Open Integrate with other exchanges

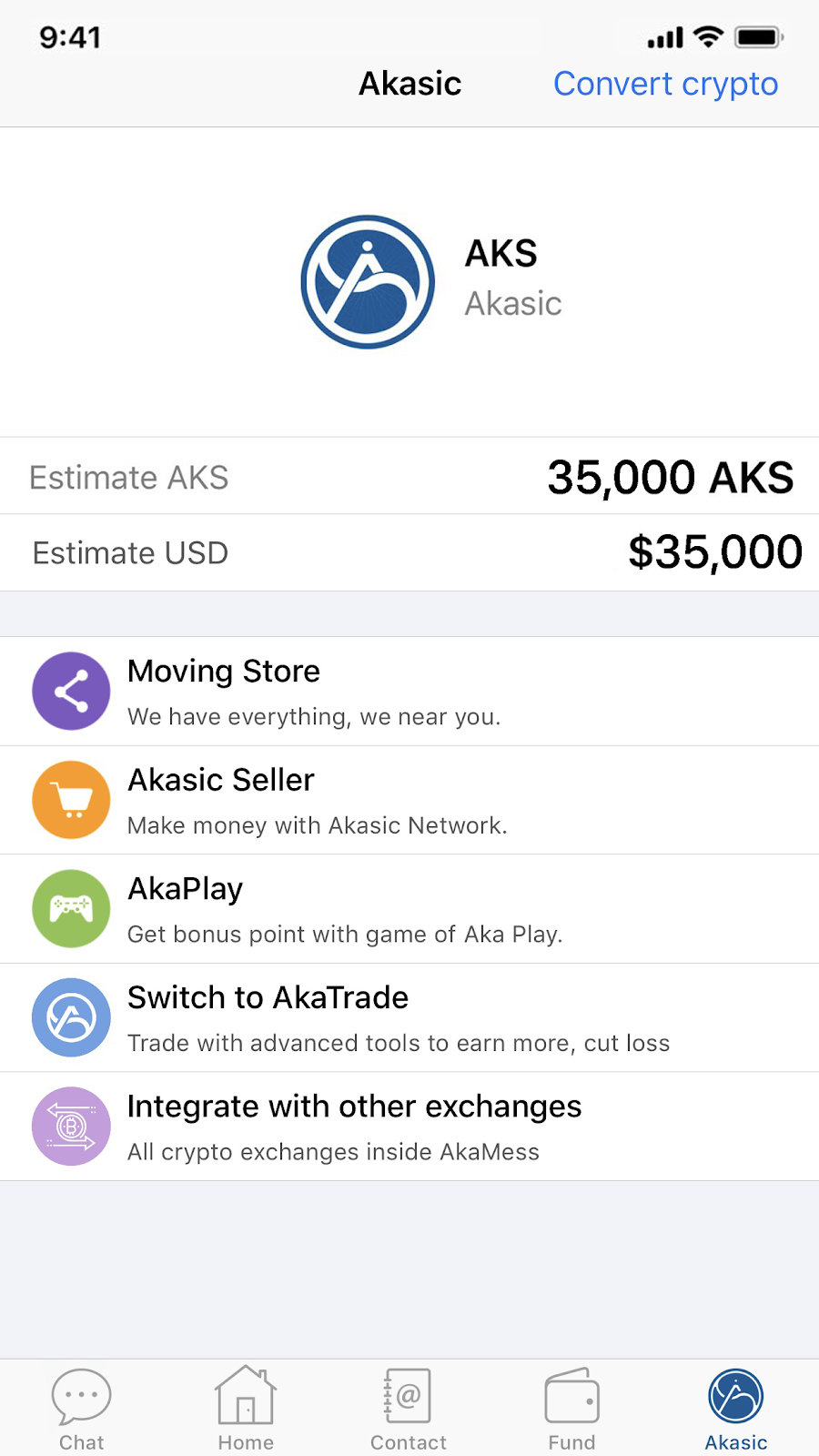[x=409, y=1127]
